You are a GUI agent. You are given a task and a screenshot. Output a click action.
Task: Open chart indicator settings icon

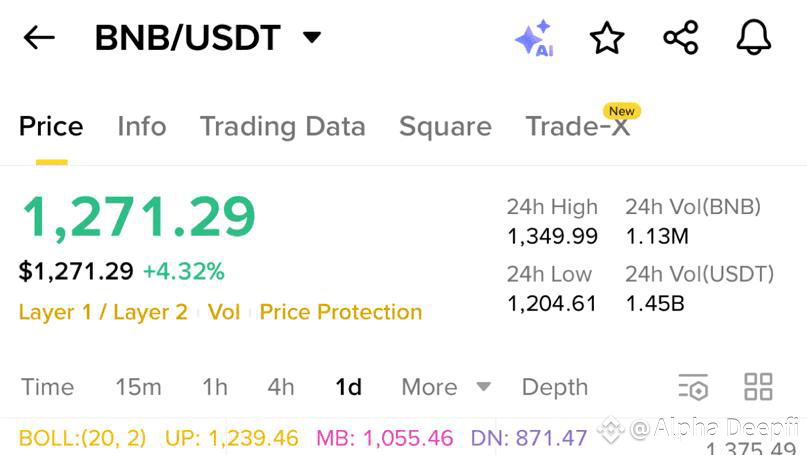click(693, 387)
